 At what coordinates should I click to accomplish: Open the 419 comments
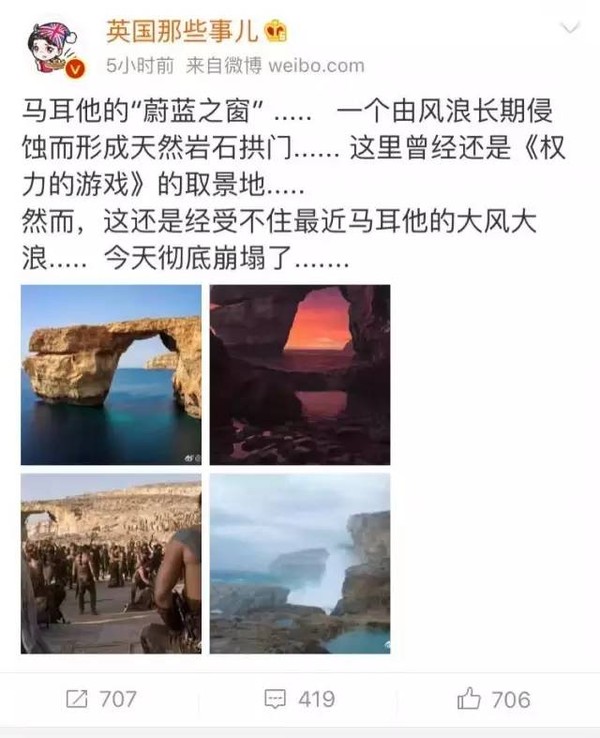click(x=300, y=699)
